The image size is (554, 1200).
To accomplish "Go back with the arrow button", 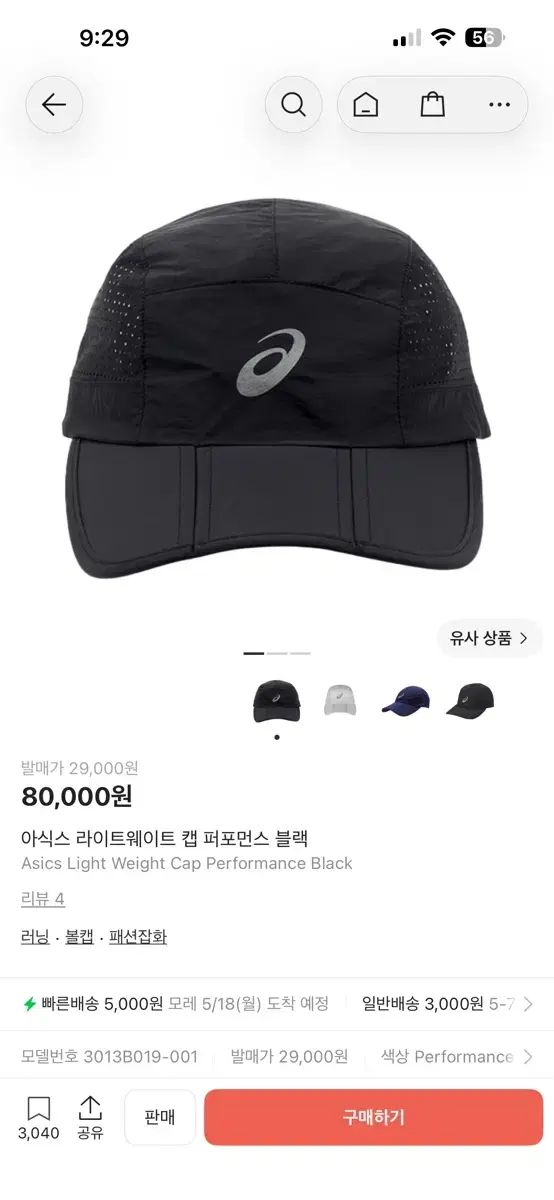I will [54, 105].
